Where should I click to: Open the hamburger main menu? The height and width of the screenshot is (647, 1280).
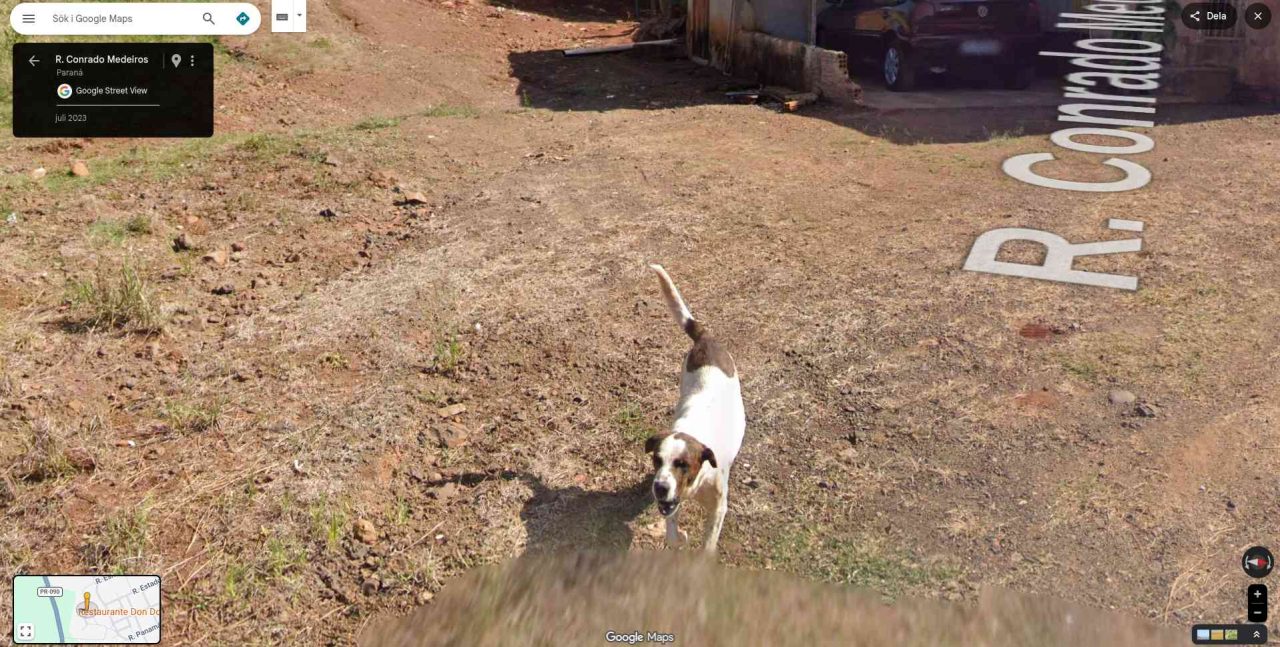[28, 19]
